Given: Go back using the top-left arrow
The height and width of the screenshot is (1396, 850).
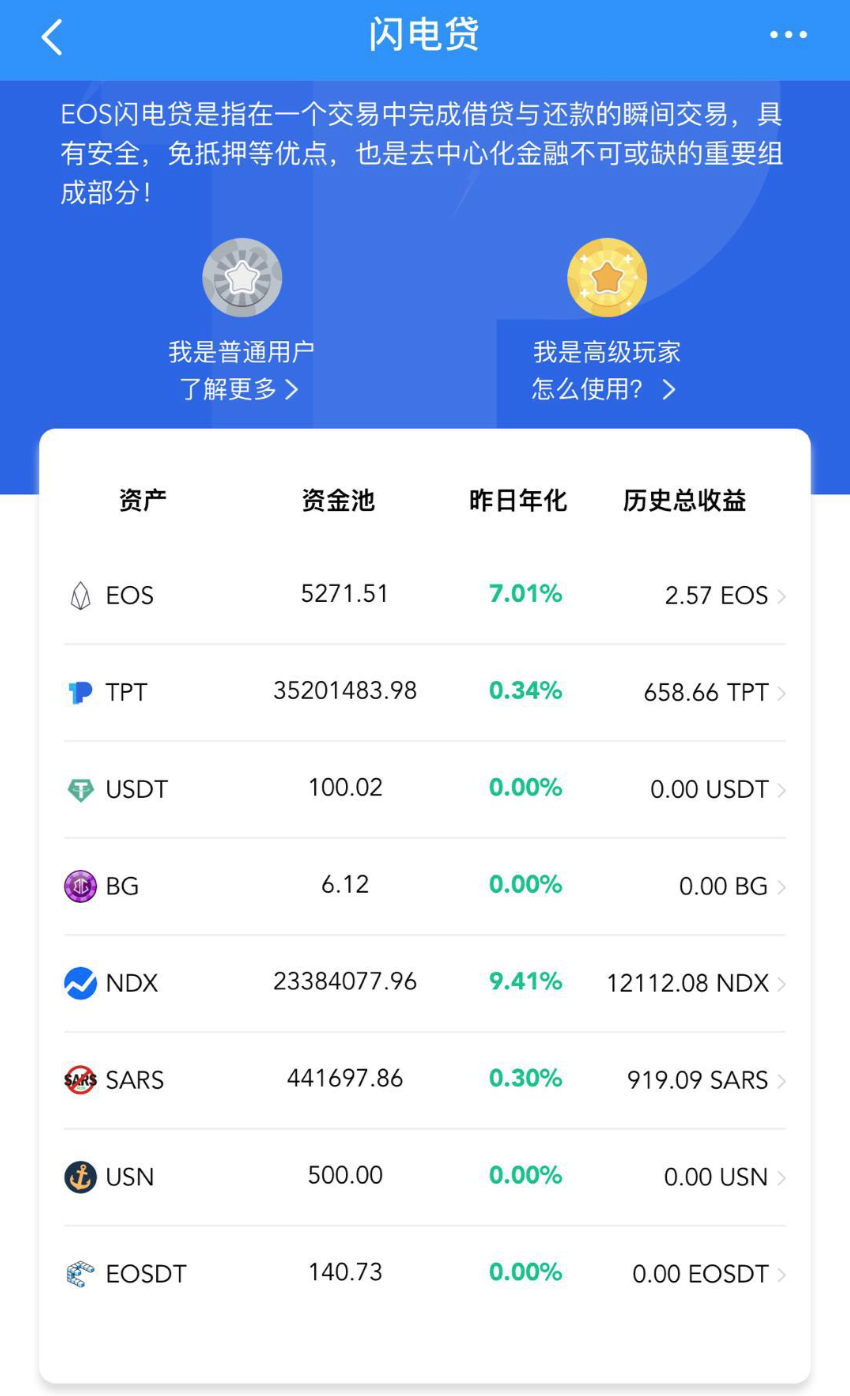Looking at the screenshot, I should coord(52,38).
